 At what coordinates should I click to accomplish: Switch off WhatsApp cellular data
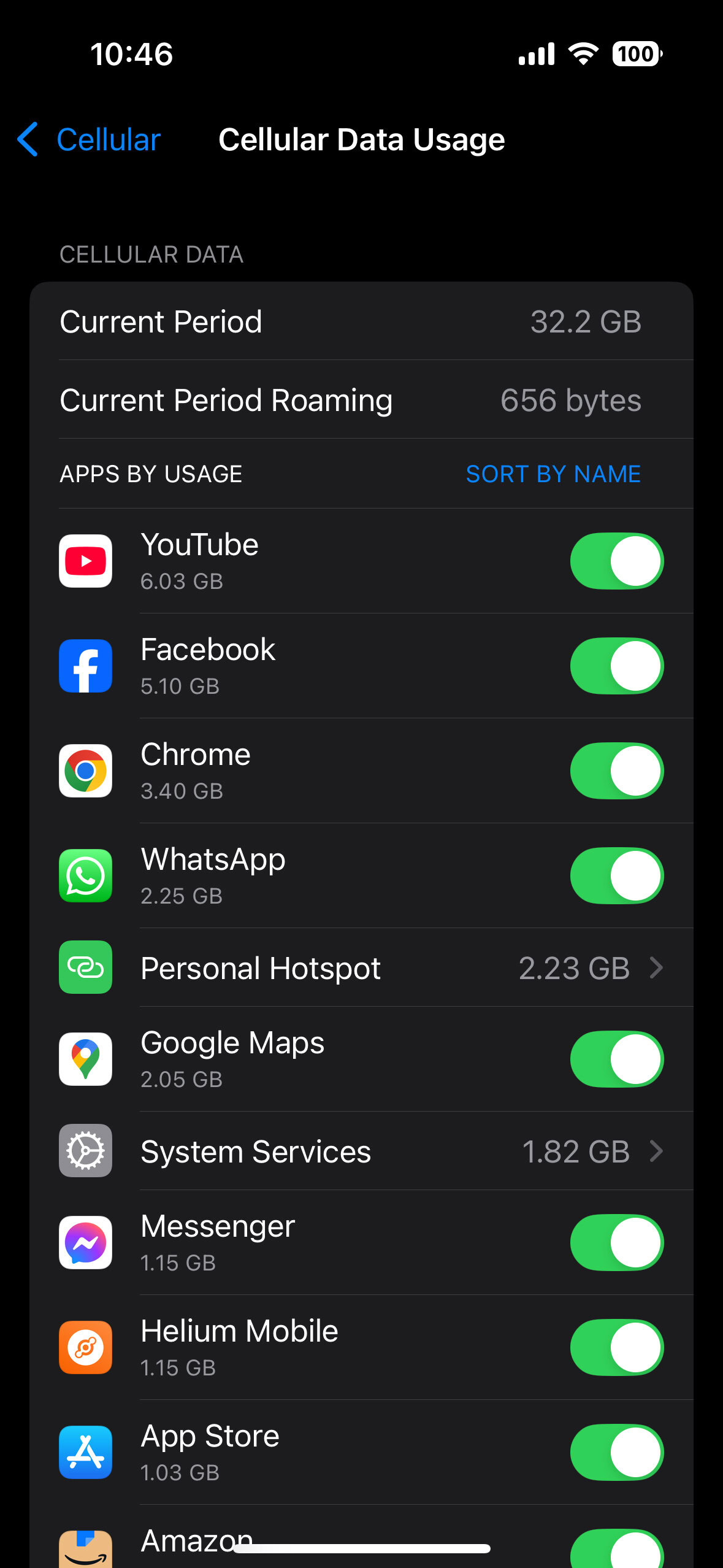coord(616,876)
